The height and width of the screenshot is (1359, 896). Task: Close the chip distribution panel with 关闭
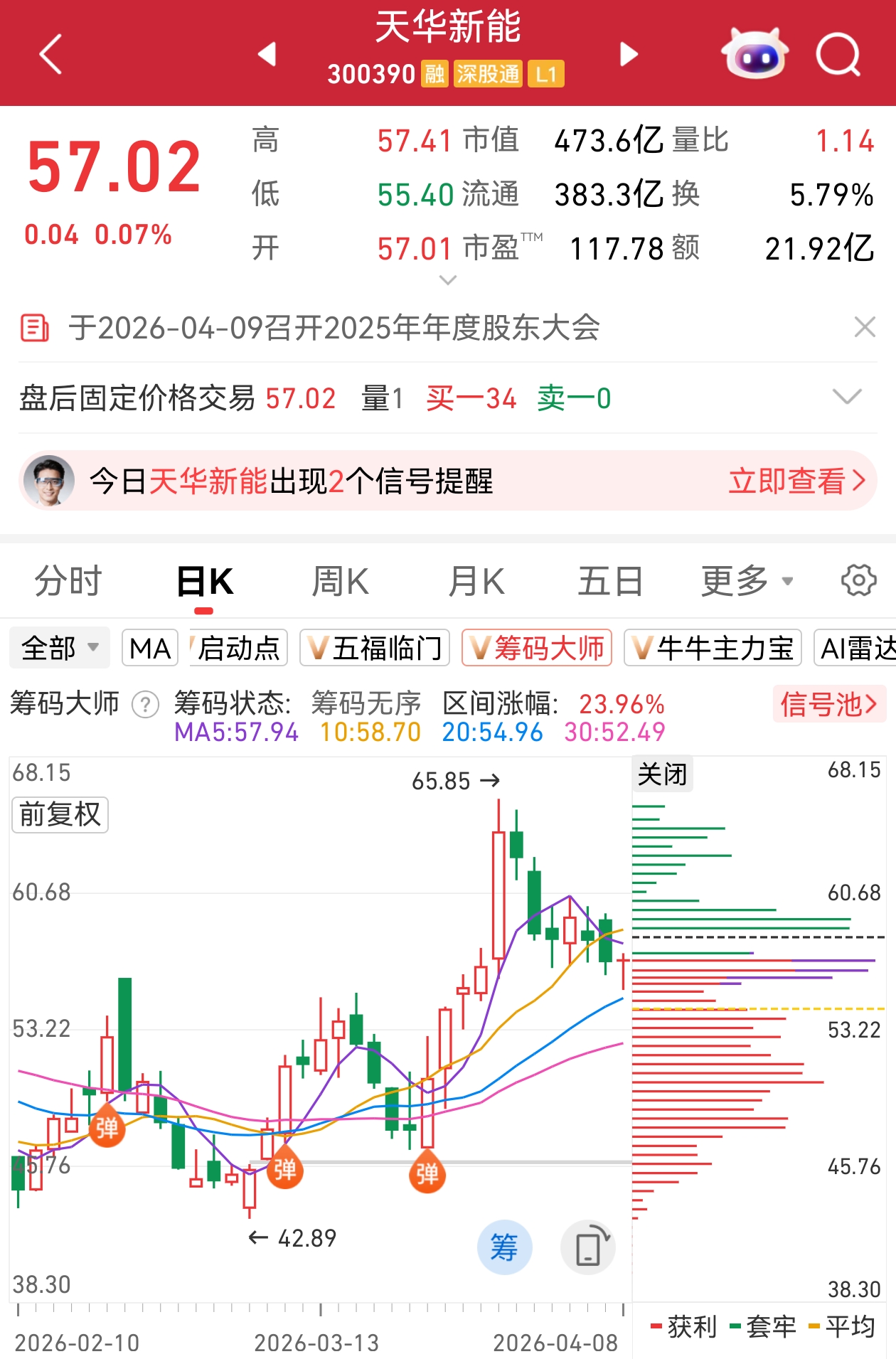[x=662, y=774]
